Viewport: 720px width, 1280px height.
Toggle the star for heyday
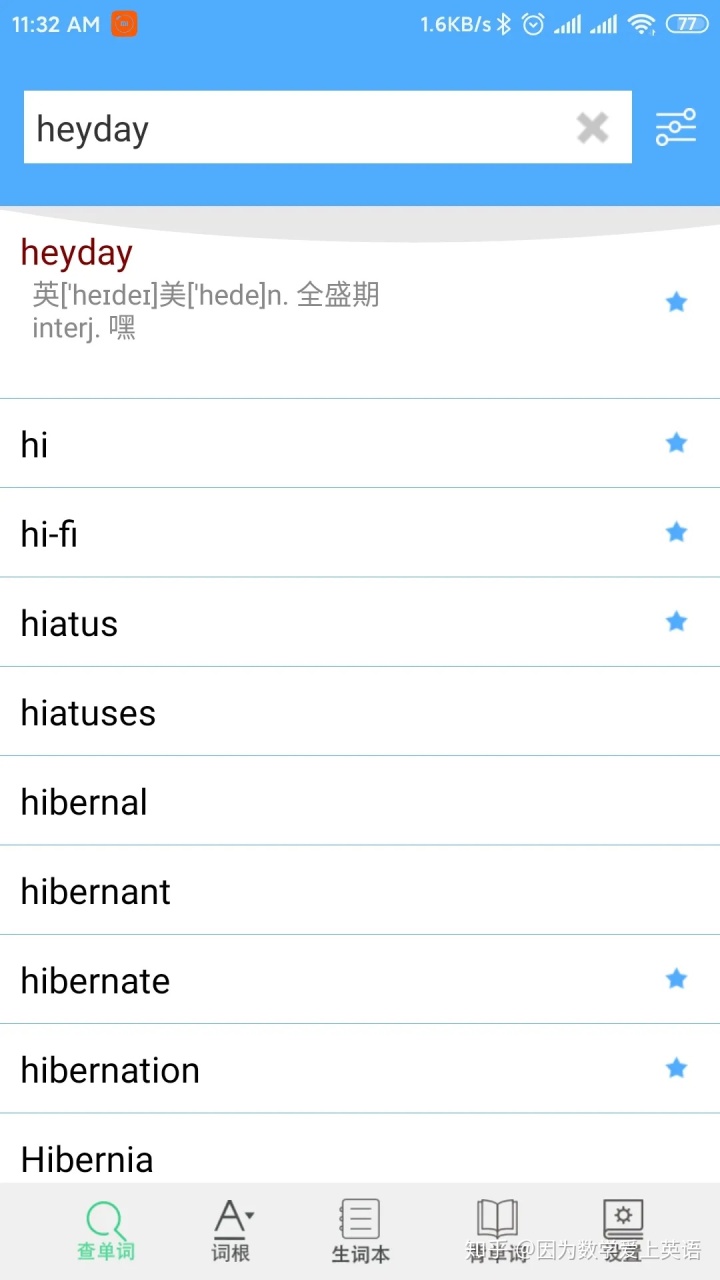677,301
